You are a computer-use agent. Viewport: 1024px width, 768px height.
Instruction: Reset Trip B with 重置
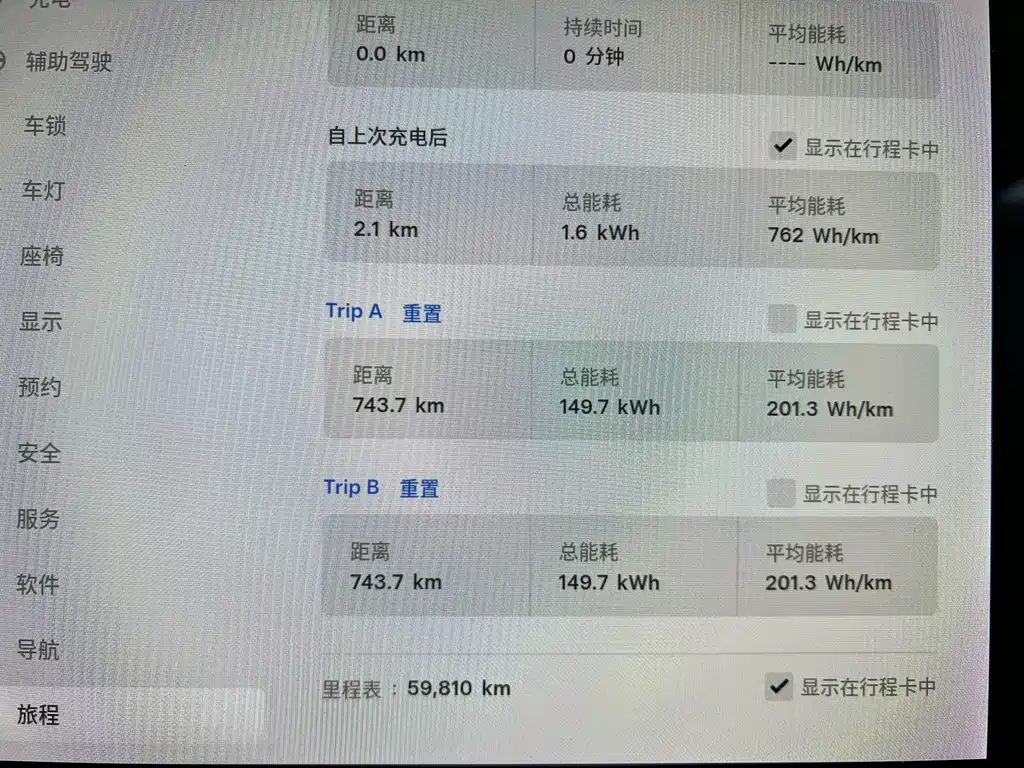[x=420, y=489]
